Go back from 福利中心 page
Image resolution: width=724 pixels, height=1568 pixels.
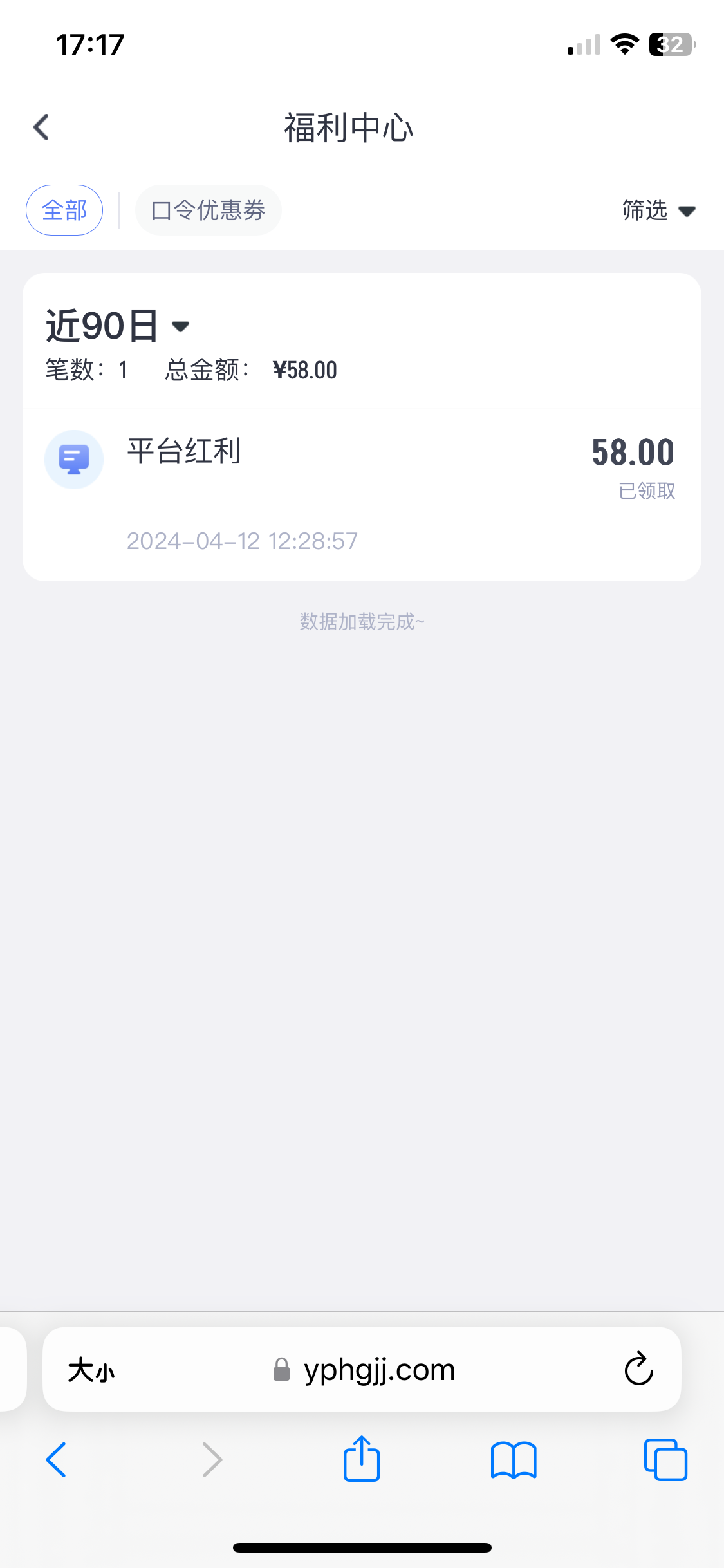[42, 127]
